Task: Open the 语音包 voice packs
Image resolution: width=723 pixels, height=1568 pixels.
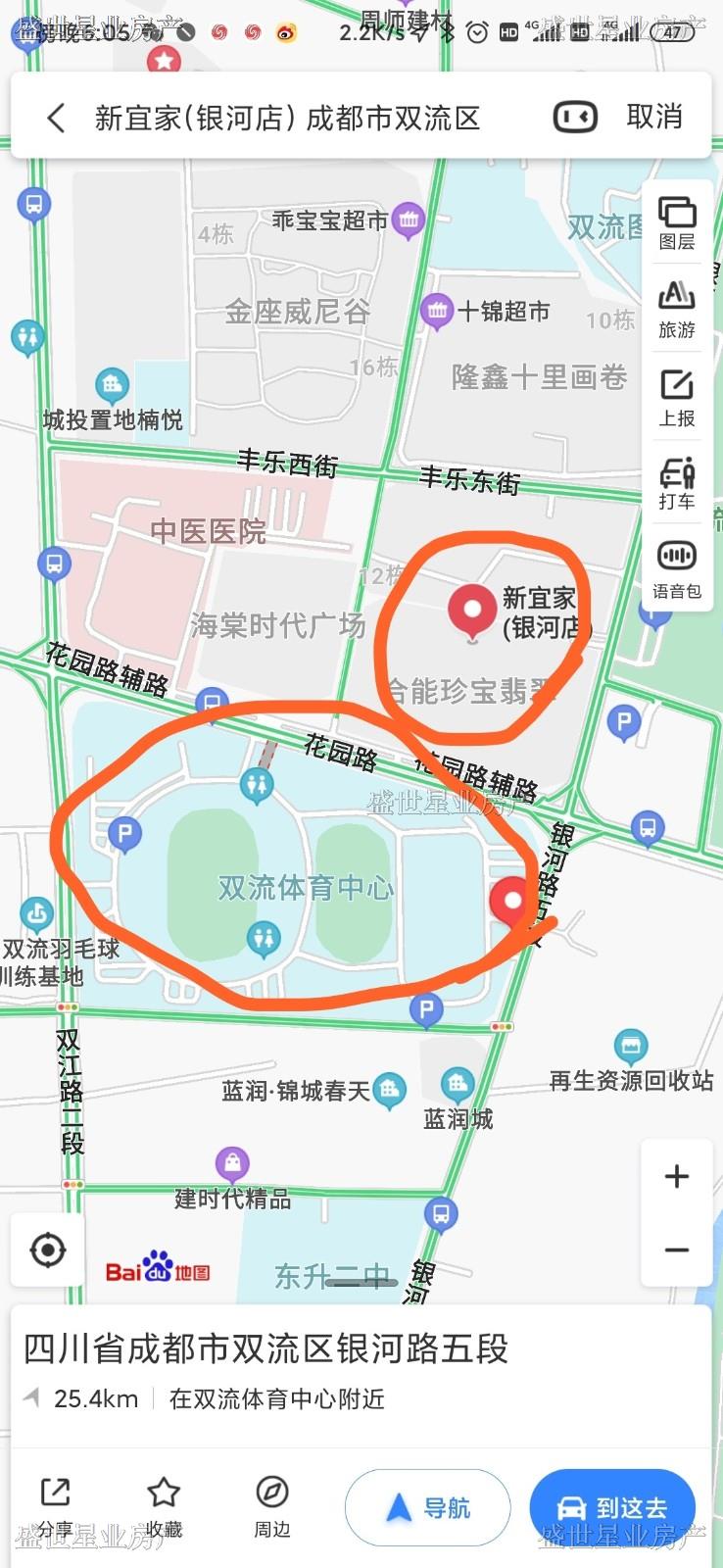Action: 677,568
